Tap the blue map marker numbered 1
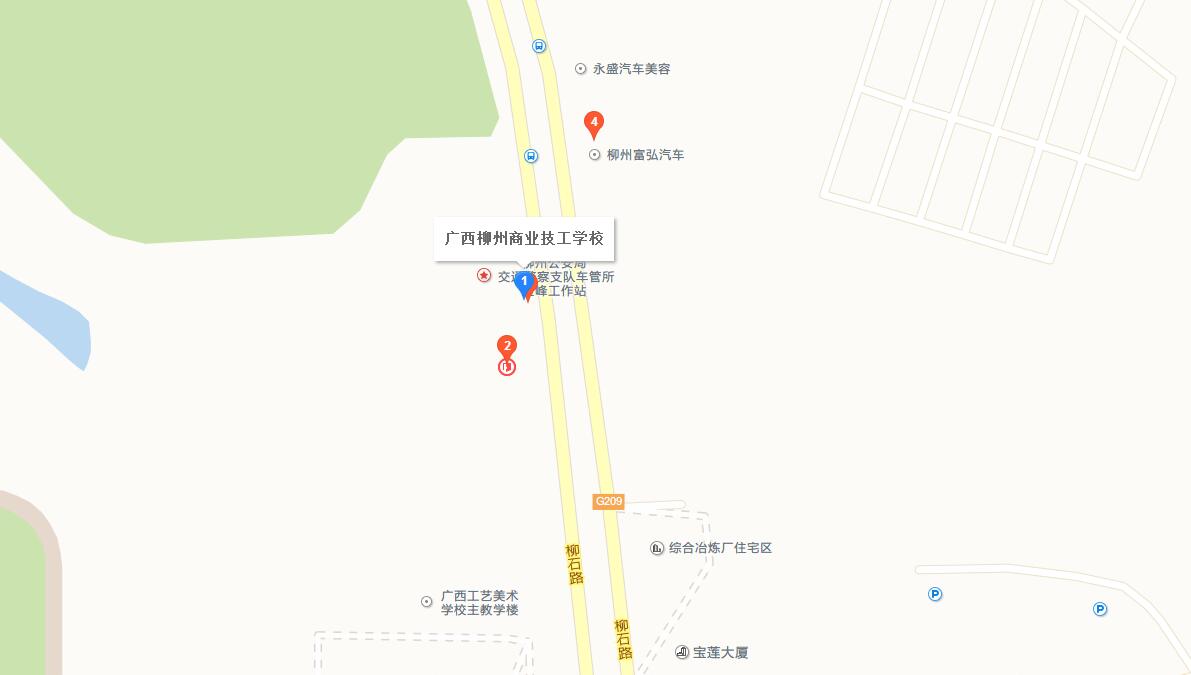The image size is (1191, 675). pos(523,283)
